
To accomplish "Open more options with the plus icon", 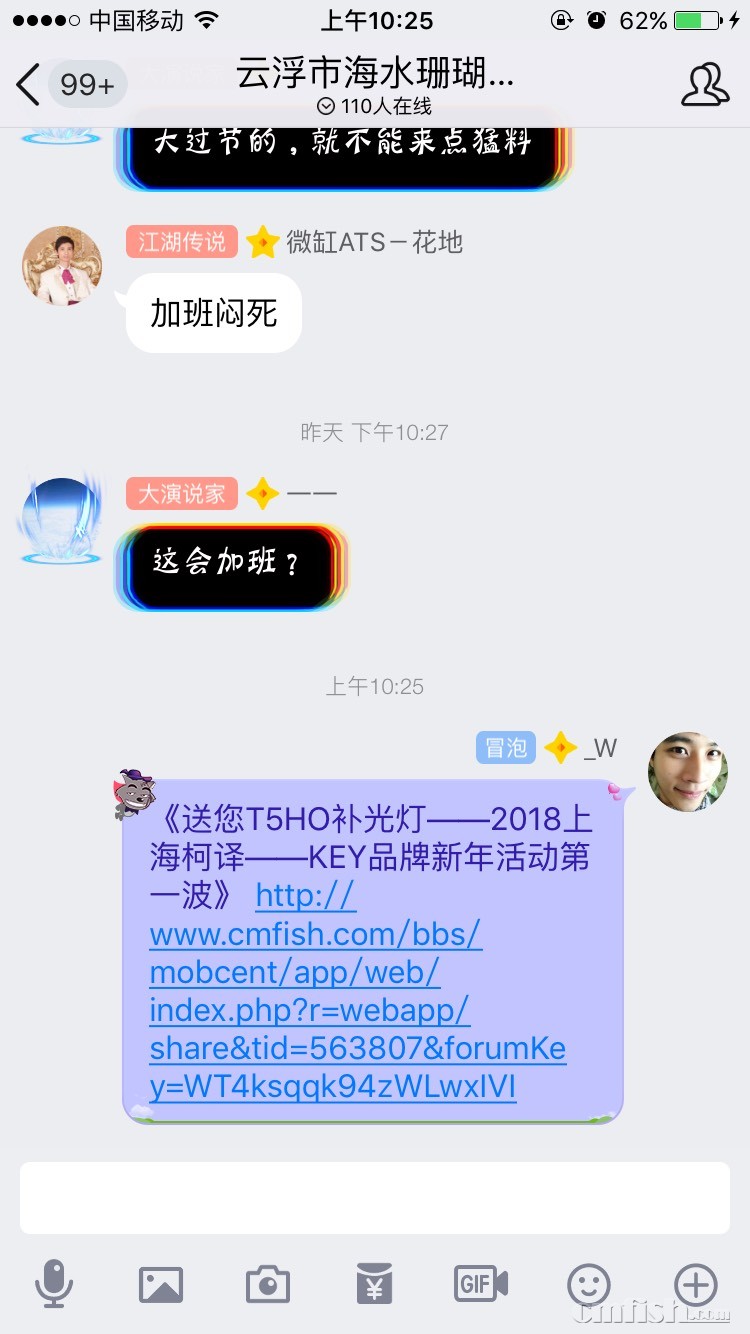I will tap(696, 1283).
